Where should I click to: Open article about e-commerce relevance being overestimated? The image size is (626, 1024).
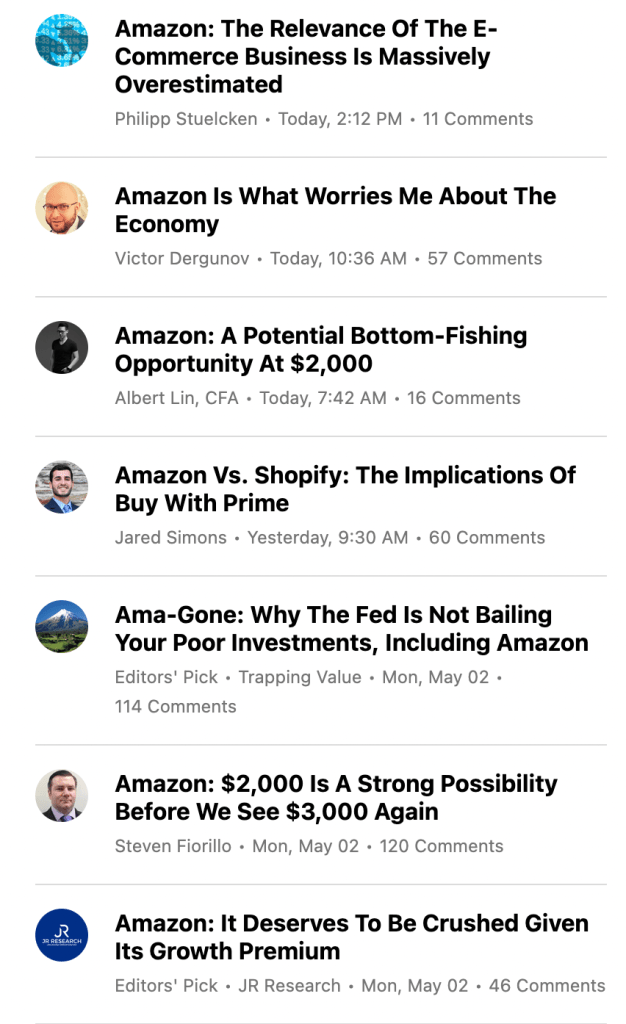click(x=305, y=57)
